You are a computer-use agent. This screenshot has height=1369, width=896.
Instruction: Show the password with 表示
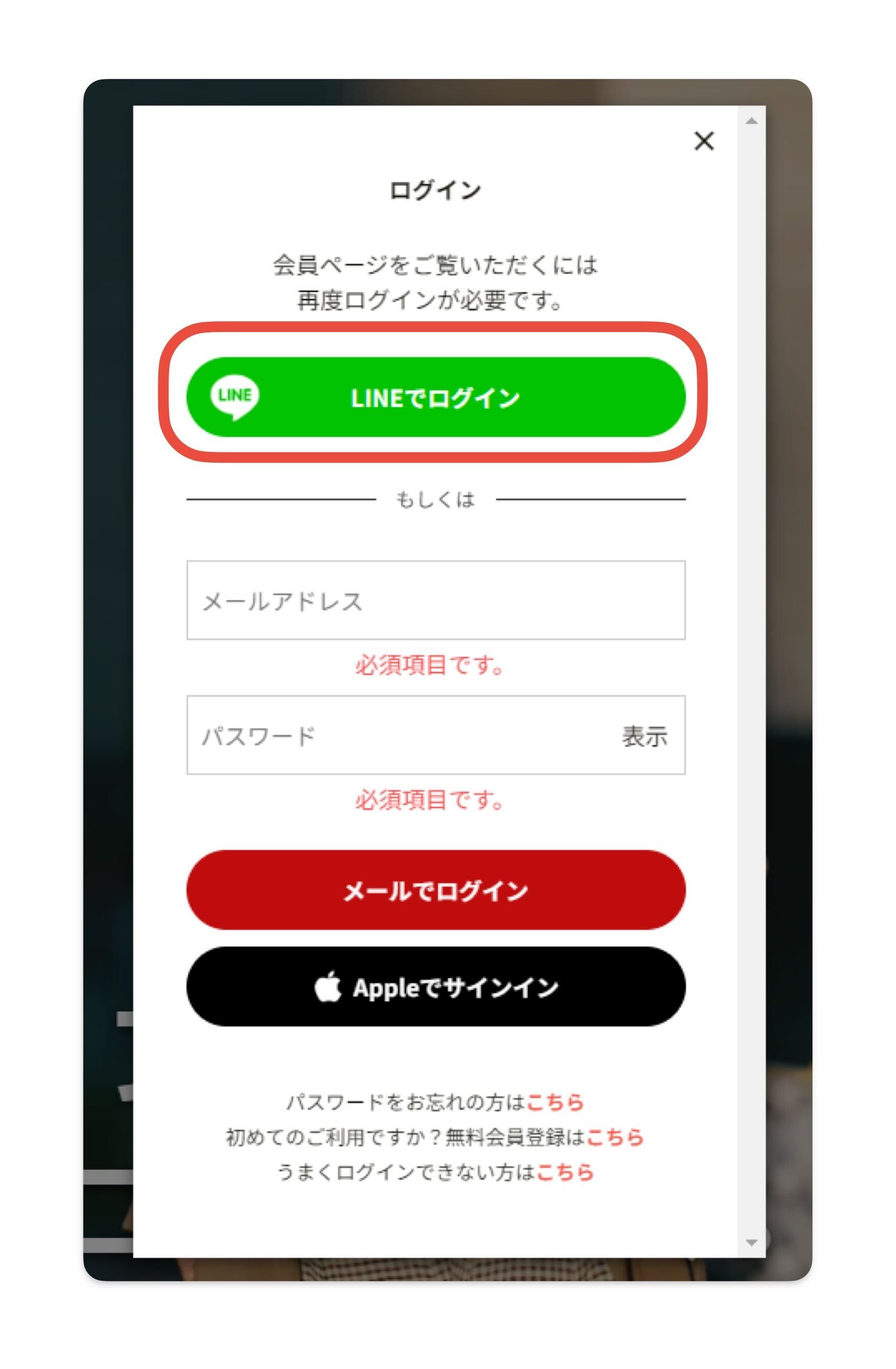(x=644, y=736)
